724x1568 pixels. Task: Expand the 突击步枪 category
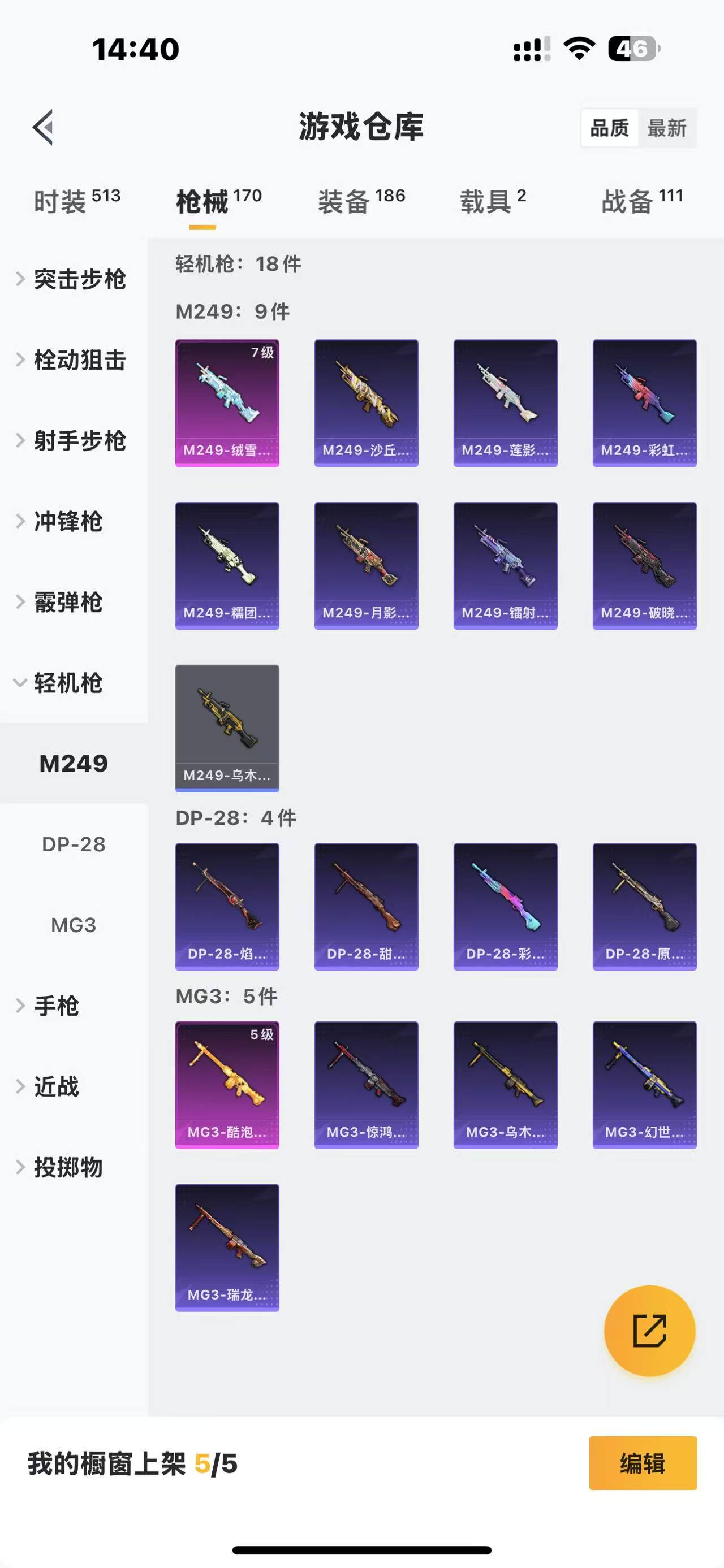pyautogui.click(x=73, y=279)
